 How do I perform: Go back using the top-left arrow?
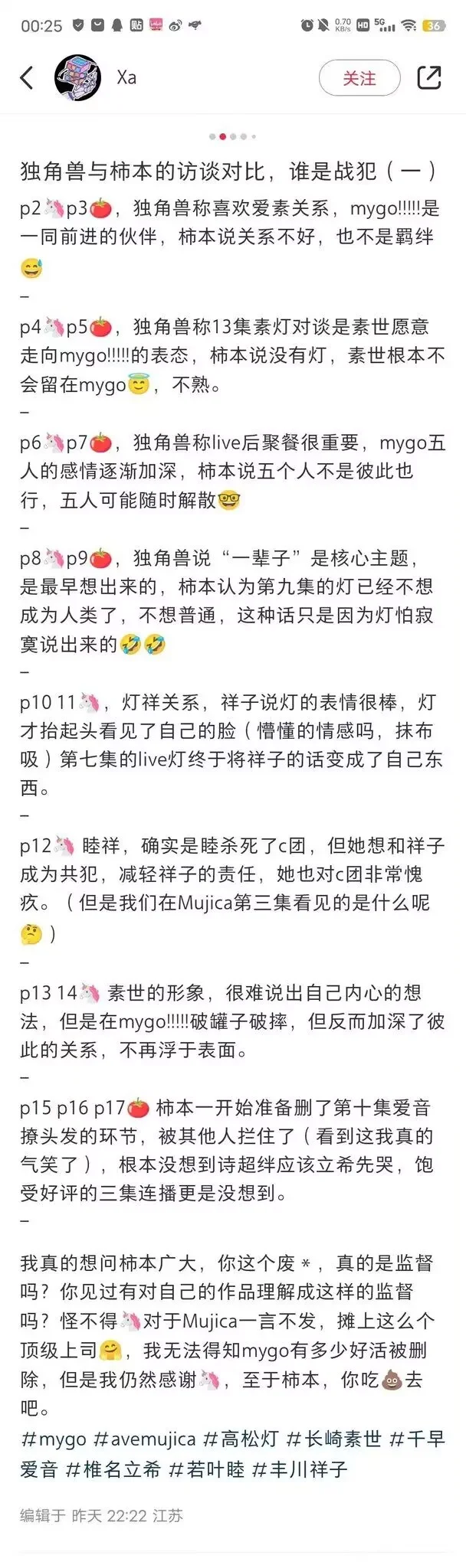tap(27, 77)
